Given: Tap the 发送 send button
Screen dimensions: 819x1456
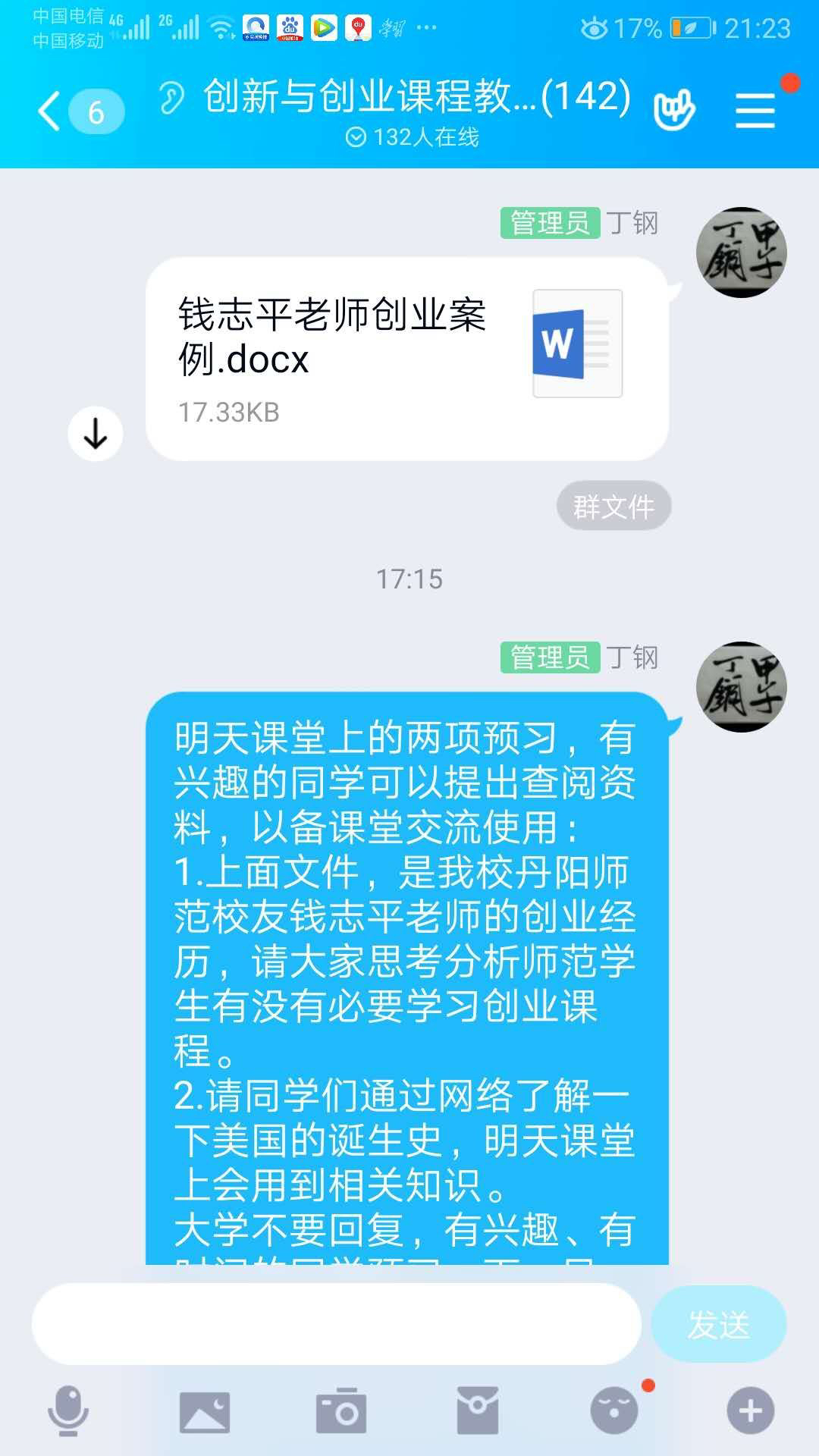Looking at the screenshot, I should click(718, 1324).
